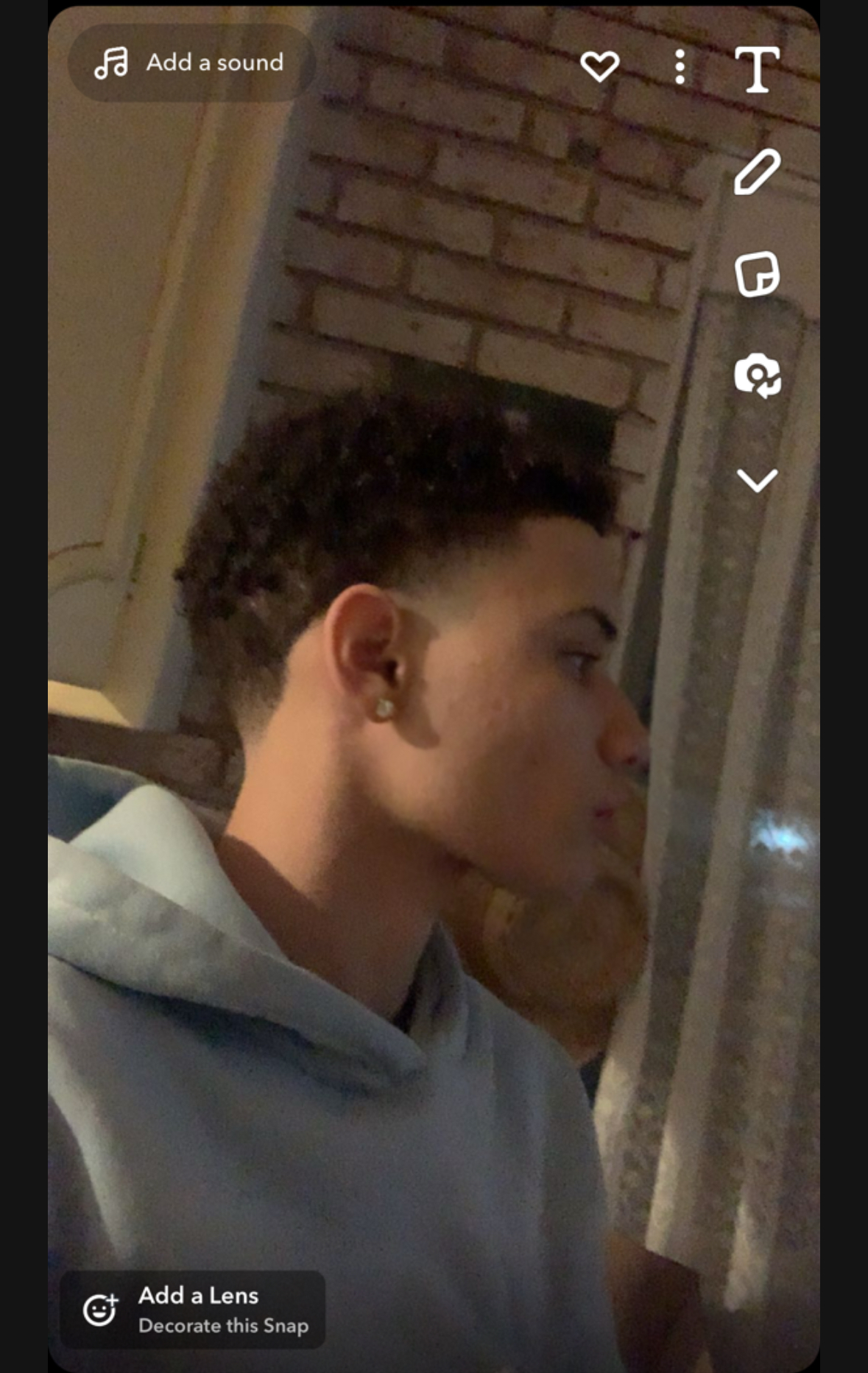868x1373 pixels.
Task: Add text with the T tool
Action: pos(757,69)
